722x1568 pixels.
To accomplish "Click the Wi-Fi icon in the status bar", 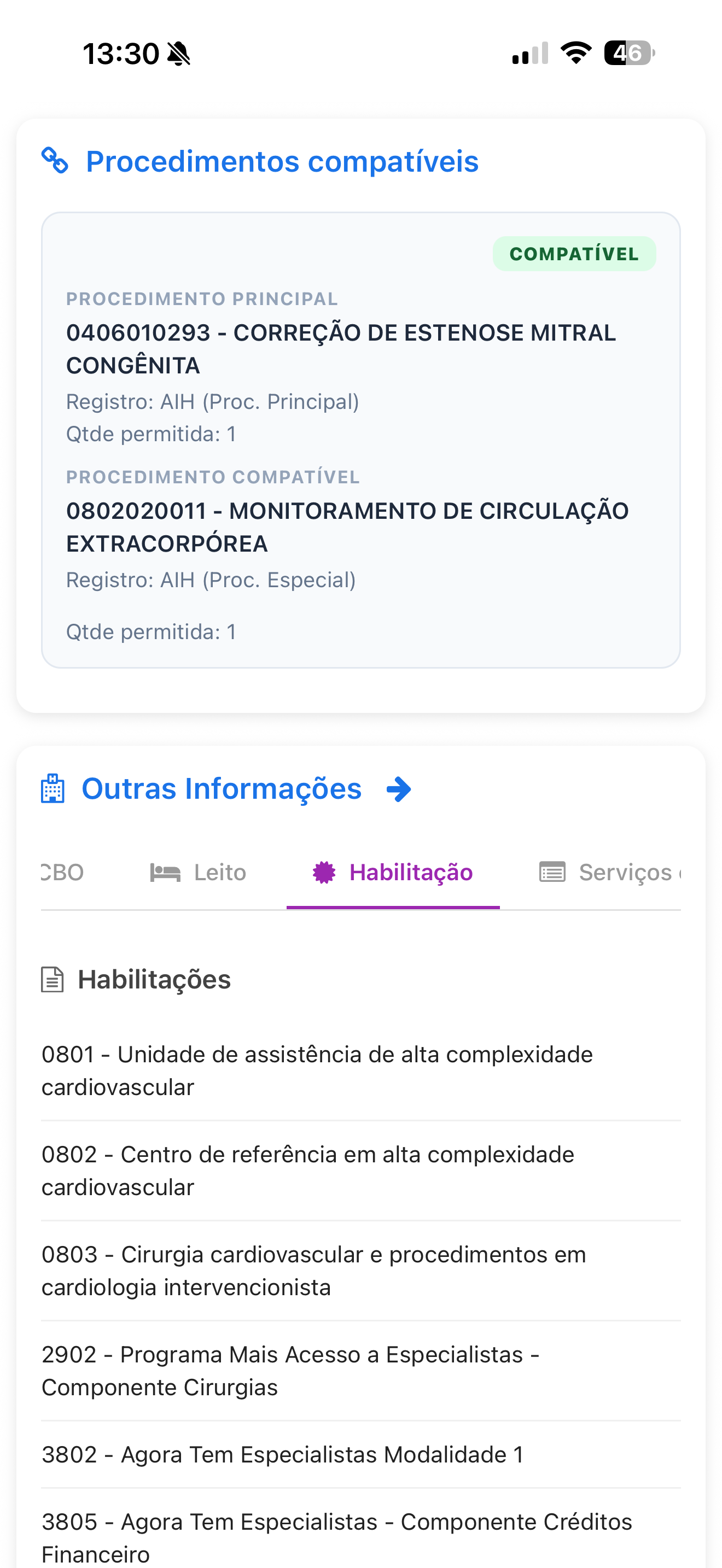I will click(x=575, y=54).
